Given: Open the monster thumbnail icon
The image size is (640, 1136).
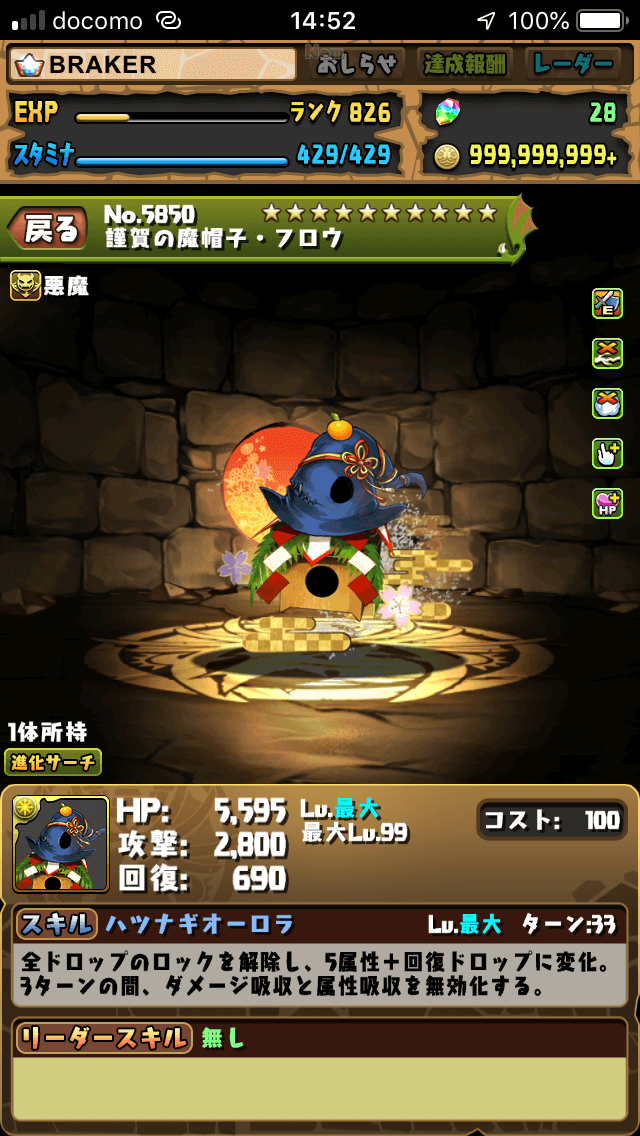Looking at the screenshot, I should click(x=61, y=844).
